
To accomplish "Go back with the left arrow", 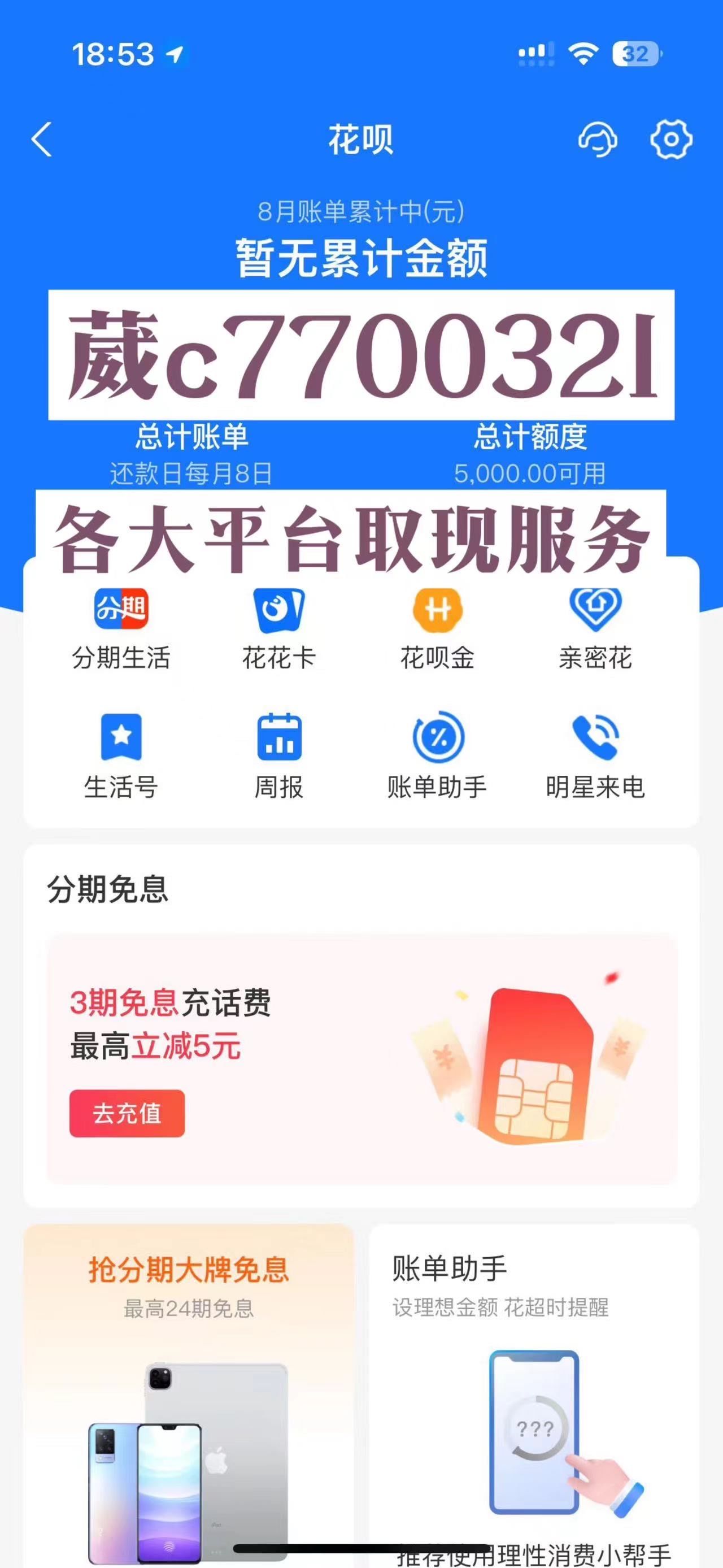I will tap(41, 139).
